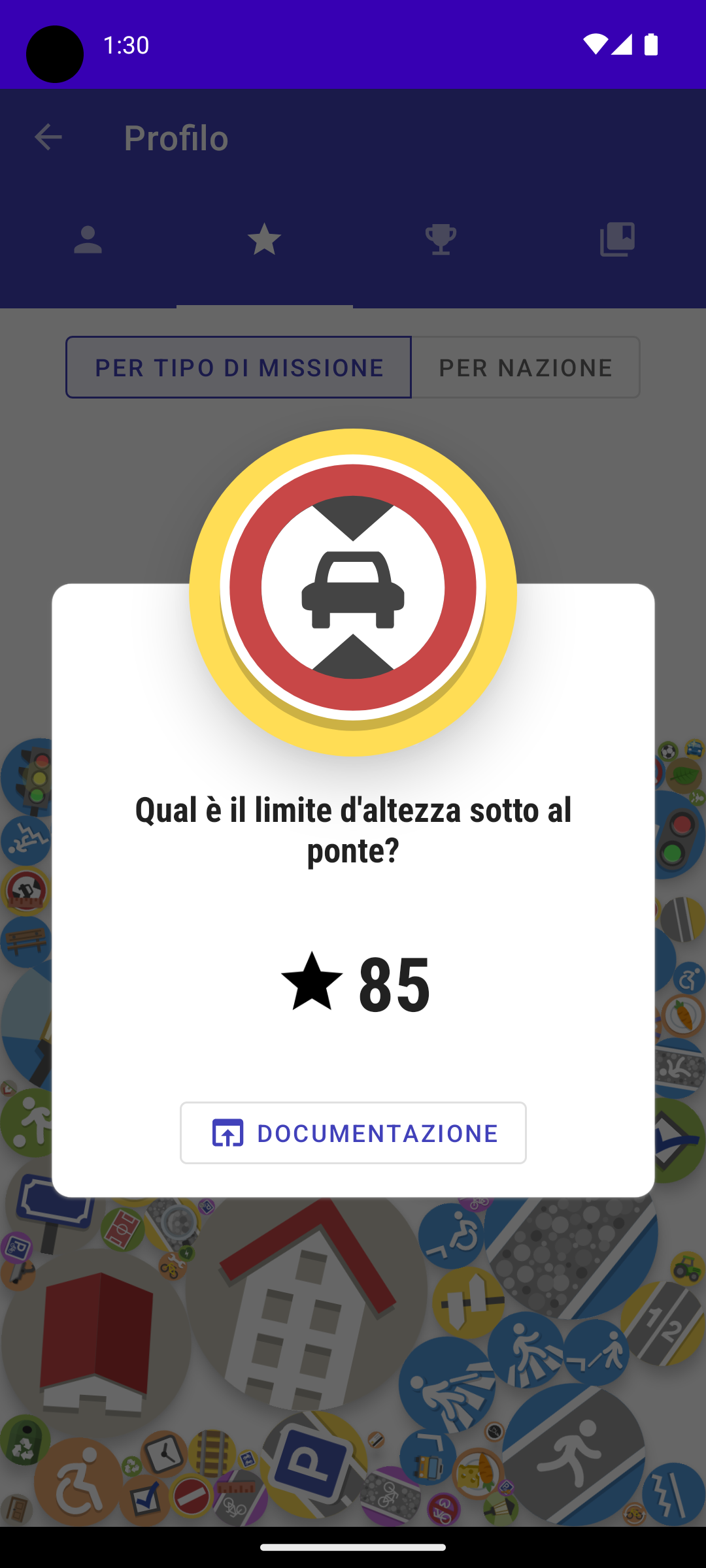Choose Per Nazione filter
Viewport: 706px width, 1568px height.
click(x=526, y=367)
